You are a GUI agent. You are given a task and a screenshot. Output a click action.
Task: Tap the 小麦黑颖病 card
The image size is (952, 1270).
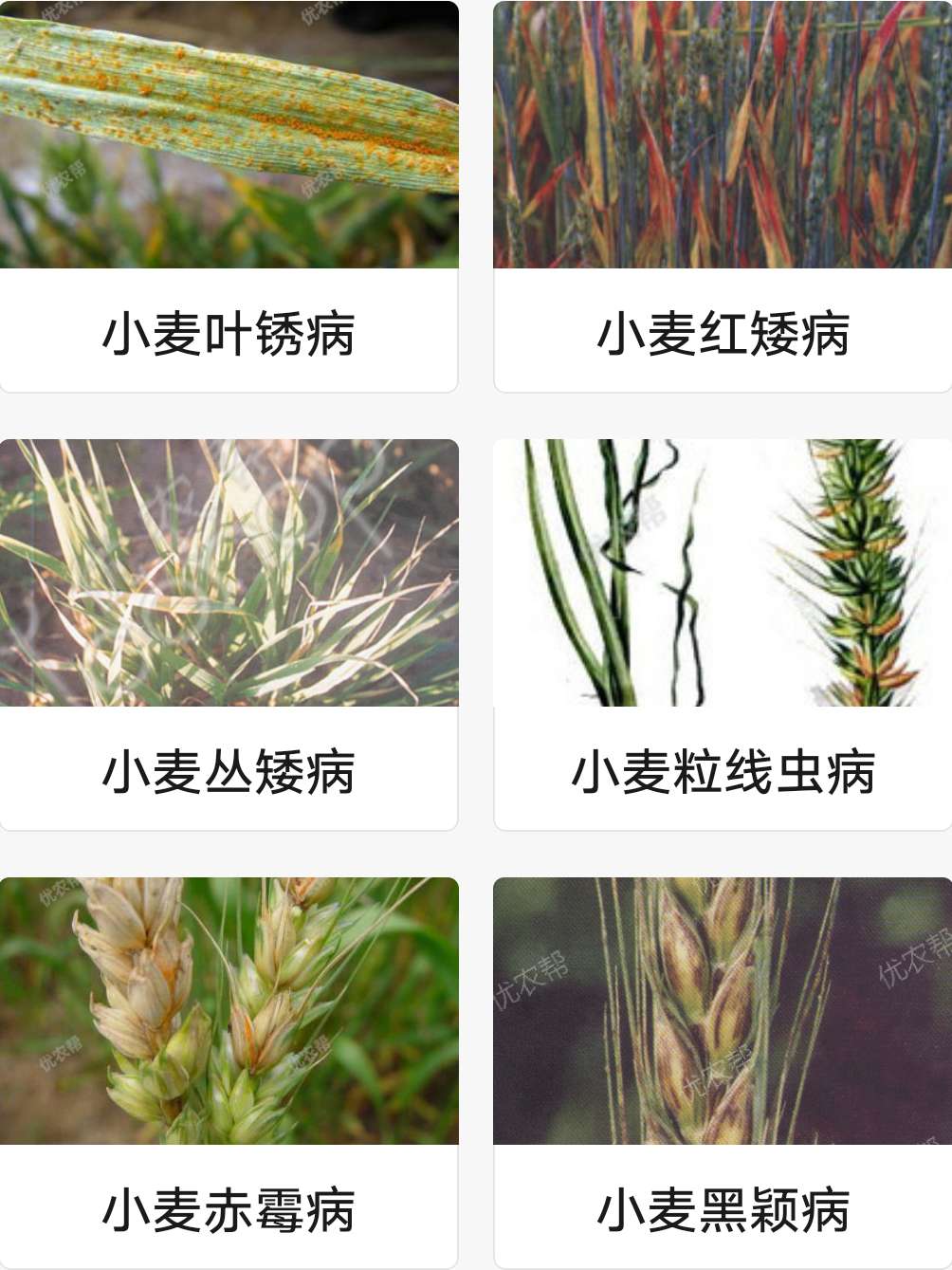723,1072
